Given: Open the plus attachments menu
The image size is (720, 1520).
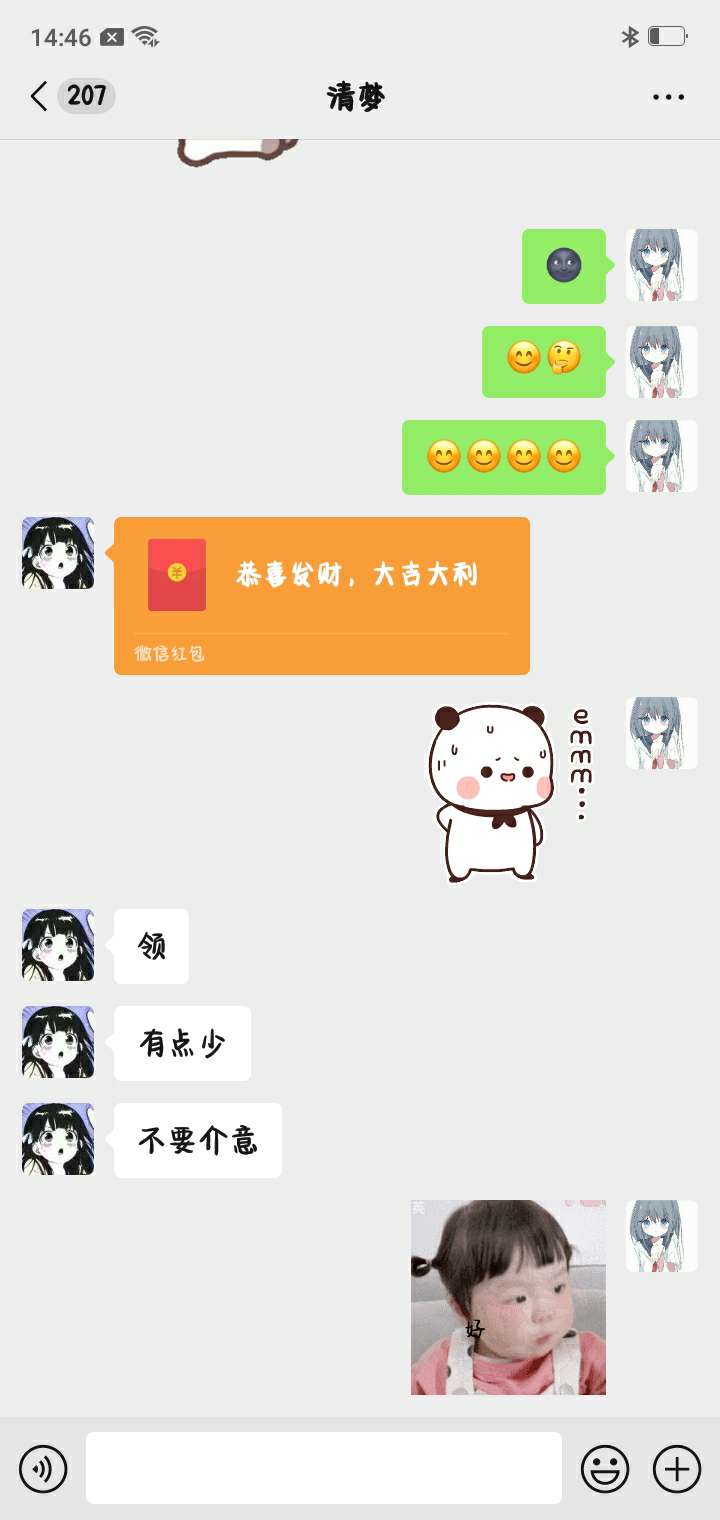Looking at the screenshot, I should [x=677, y=1468].
